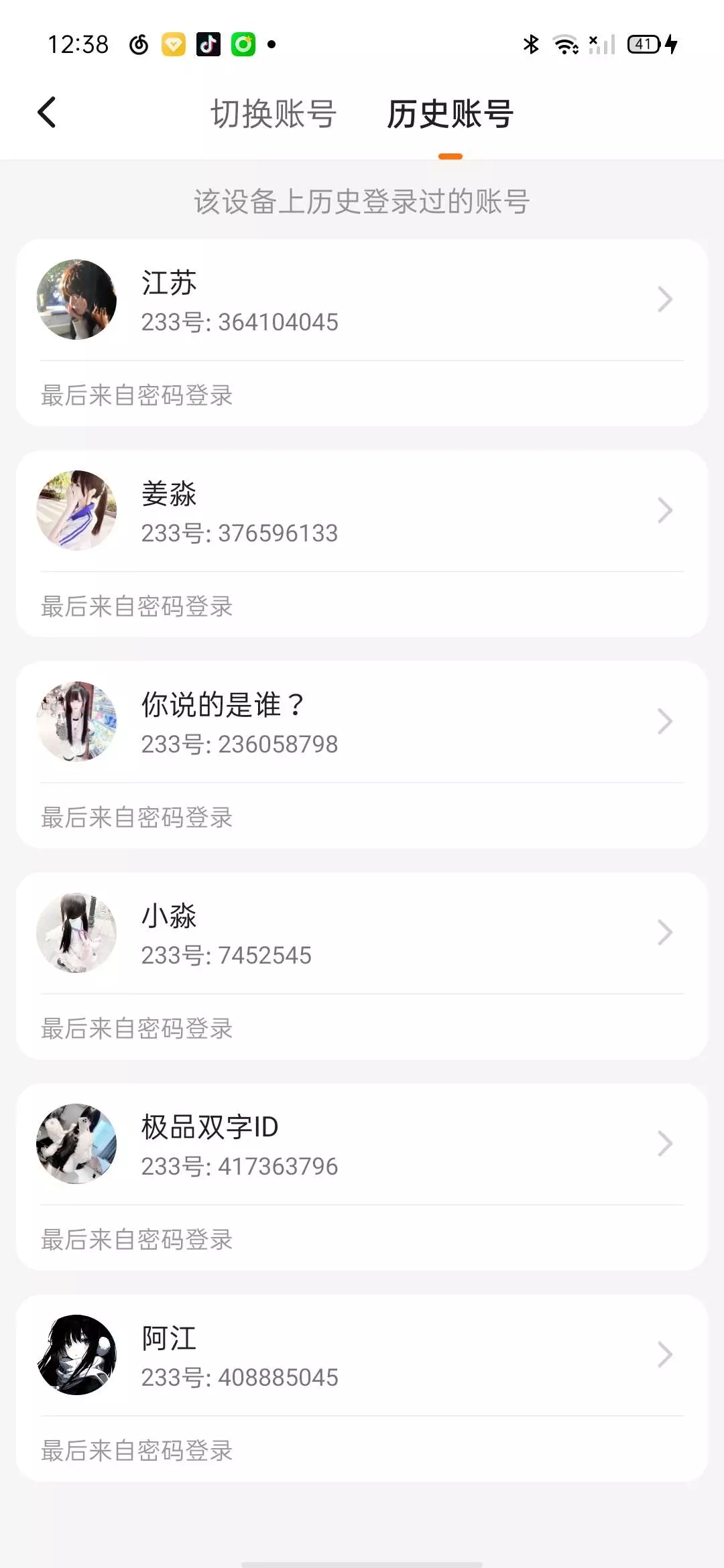Tap the 阿江 account row
The width and height of the screenshot is (724, 1568).
(x=362, y=1356)
